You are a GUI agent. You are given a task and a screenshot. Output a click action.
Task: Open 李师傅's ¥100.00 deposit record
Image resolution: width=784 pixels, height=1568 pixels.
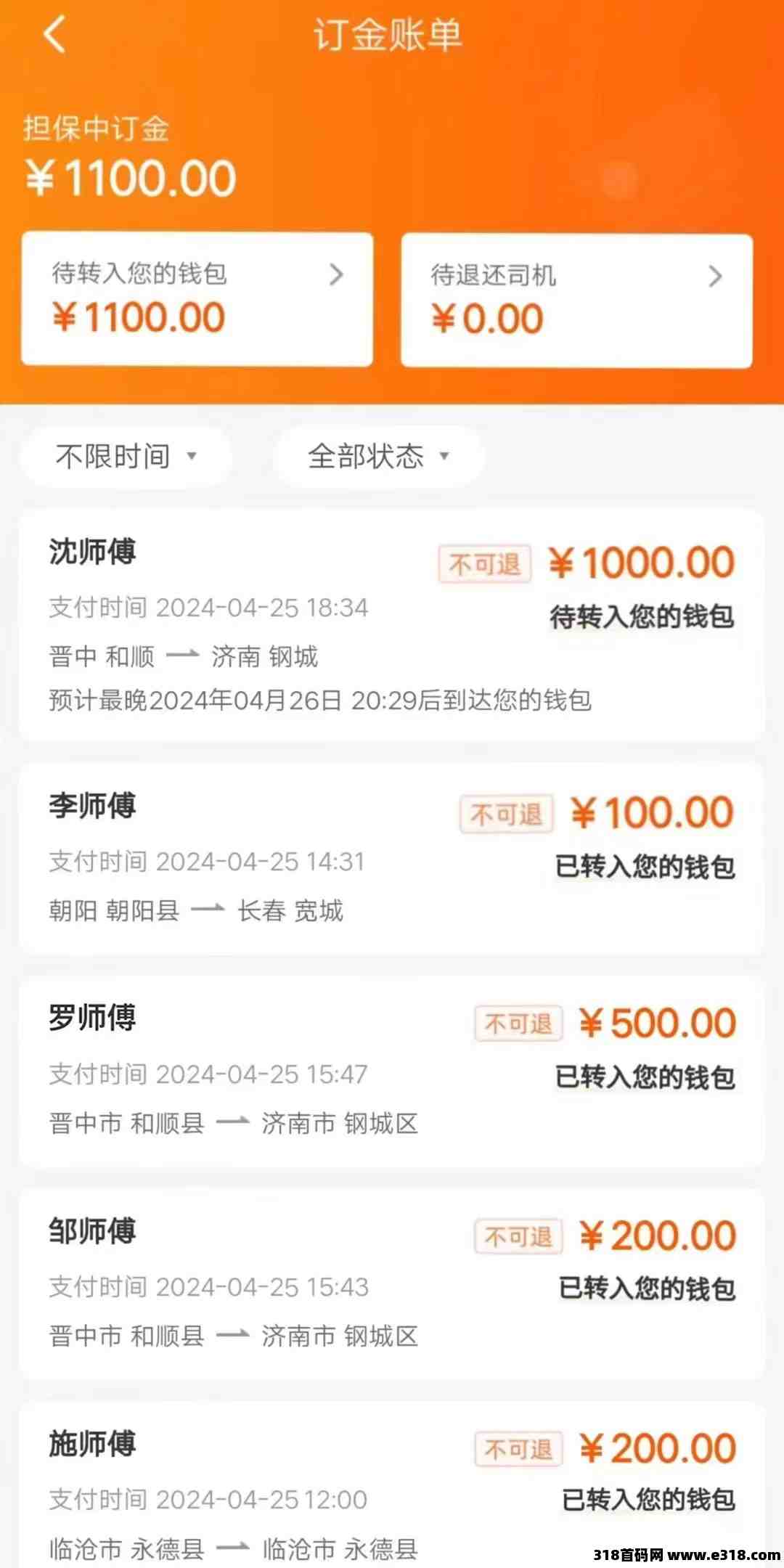[x=392, y=858]
